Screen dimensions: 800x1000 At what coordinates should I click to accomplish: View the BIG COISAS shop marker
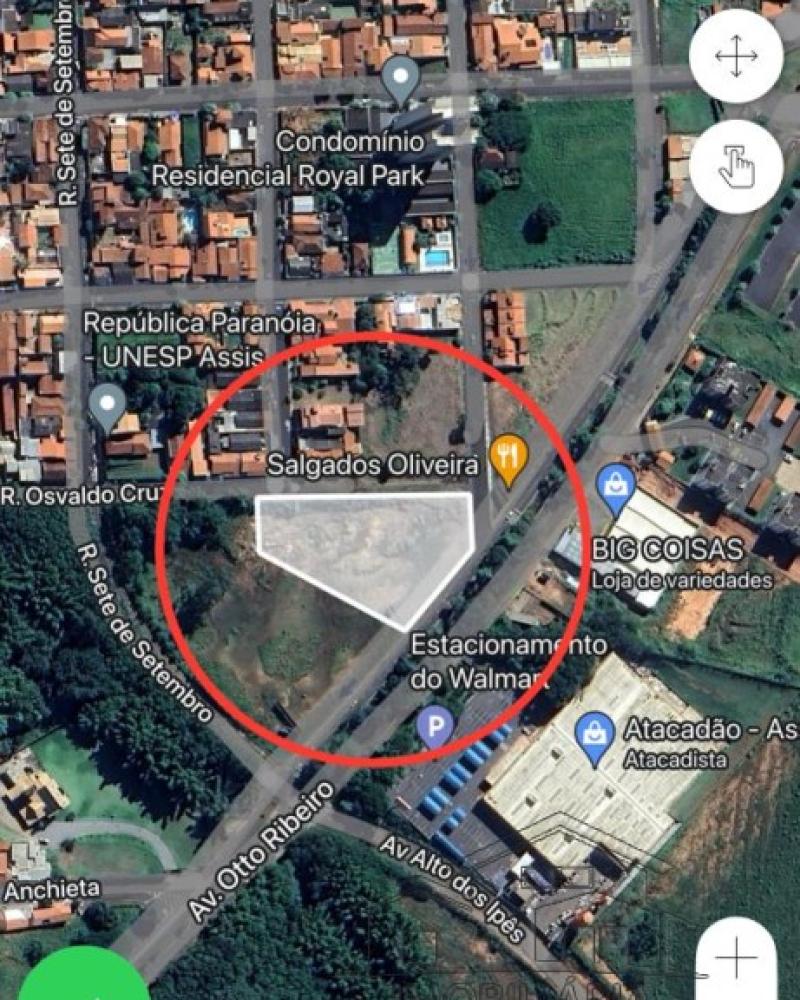[x=616, y=486]
